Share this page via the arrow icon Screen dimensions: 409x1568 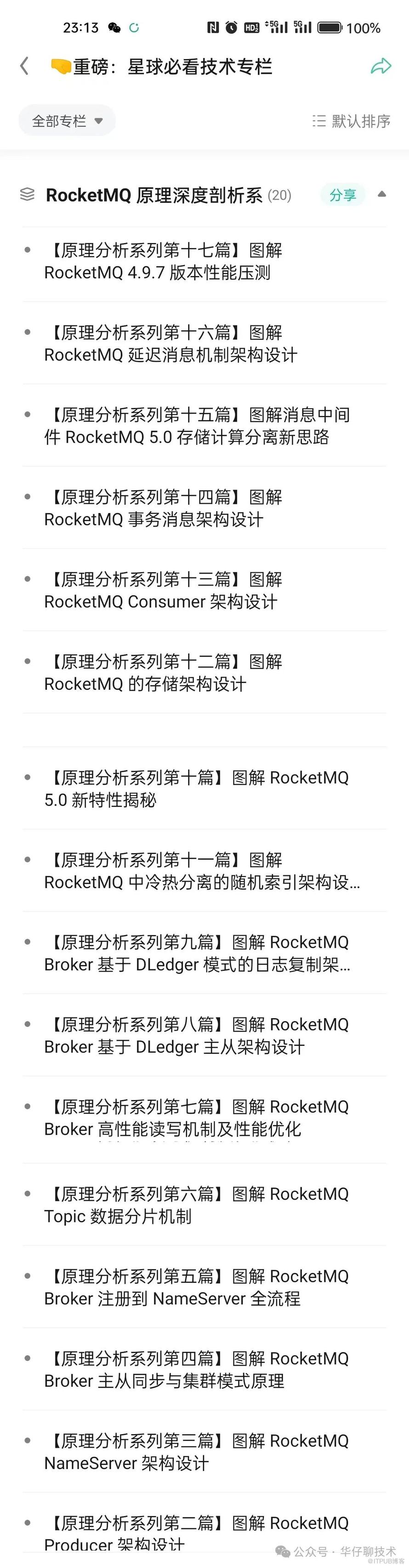click(381, 66)
